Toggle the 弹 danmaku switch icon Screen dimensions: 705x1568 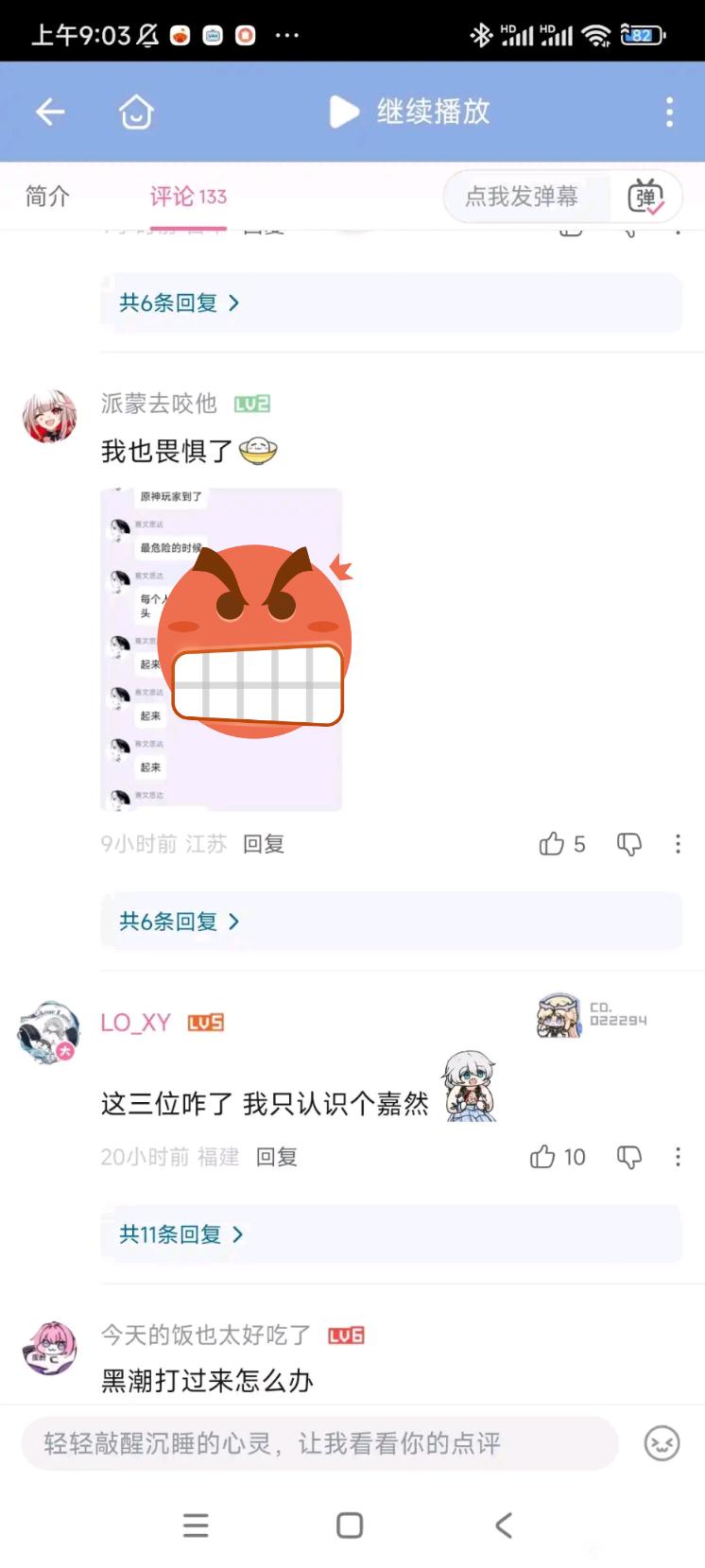(645, 197)
